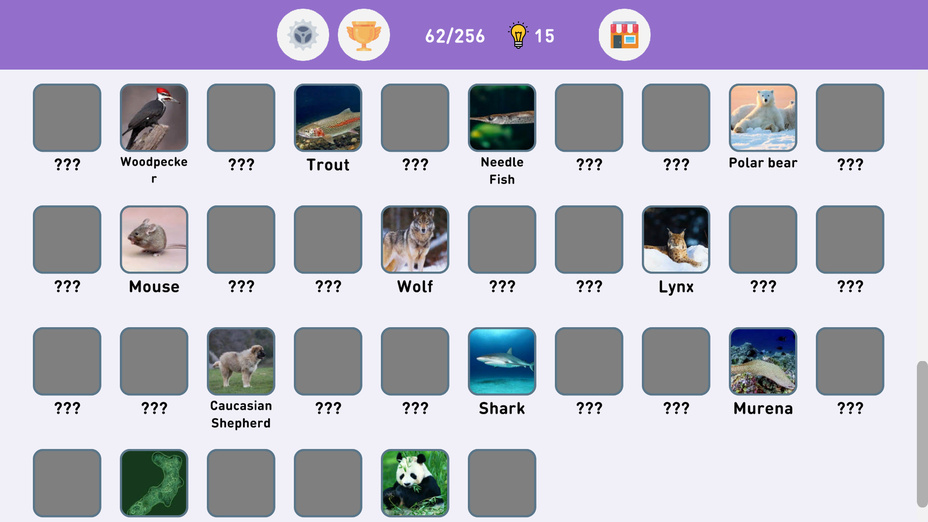Open the locked tile left of Woodpecker

pyautogui.click(x=67, y=118)
